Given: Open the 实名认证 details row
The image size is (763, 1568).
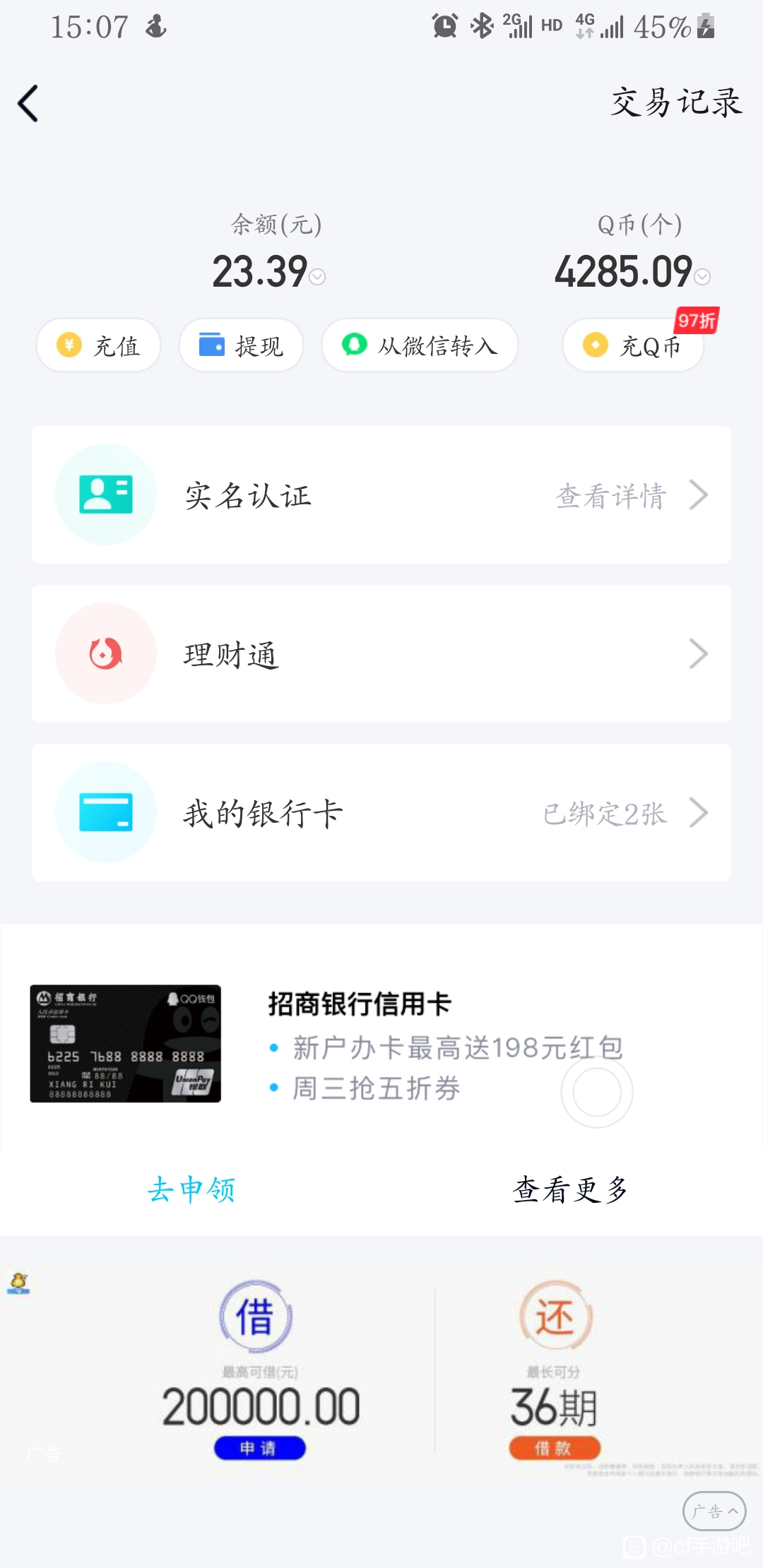Looking at the screenshot, I should coord(381,495).
